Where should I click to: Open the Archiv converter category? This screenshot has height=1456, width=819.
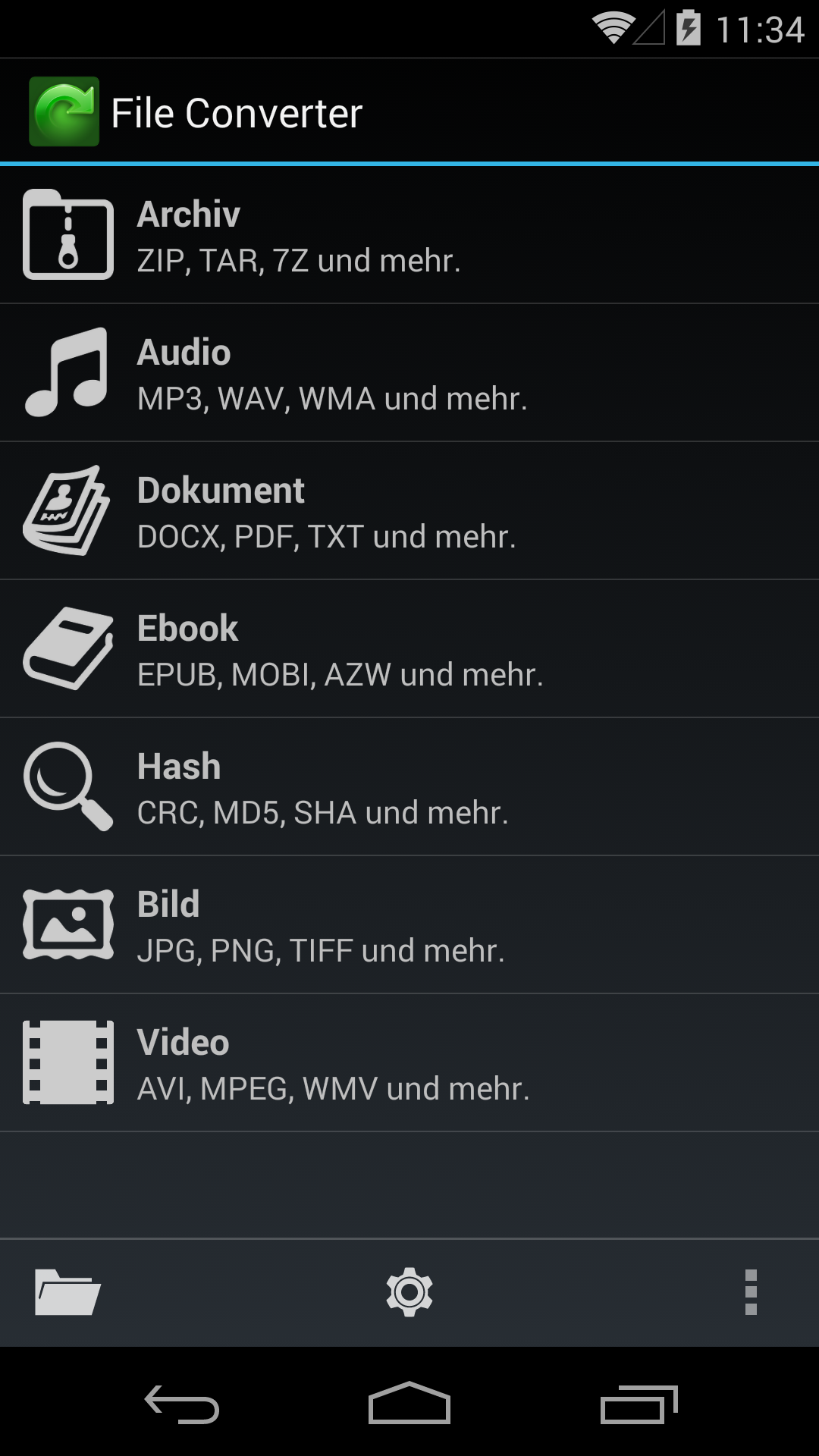pos(409,235)
